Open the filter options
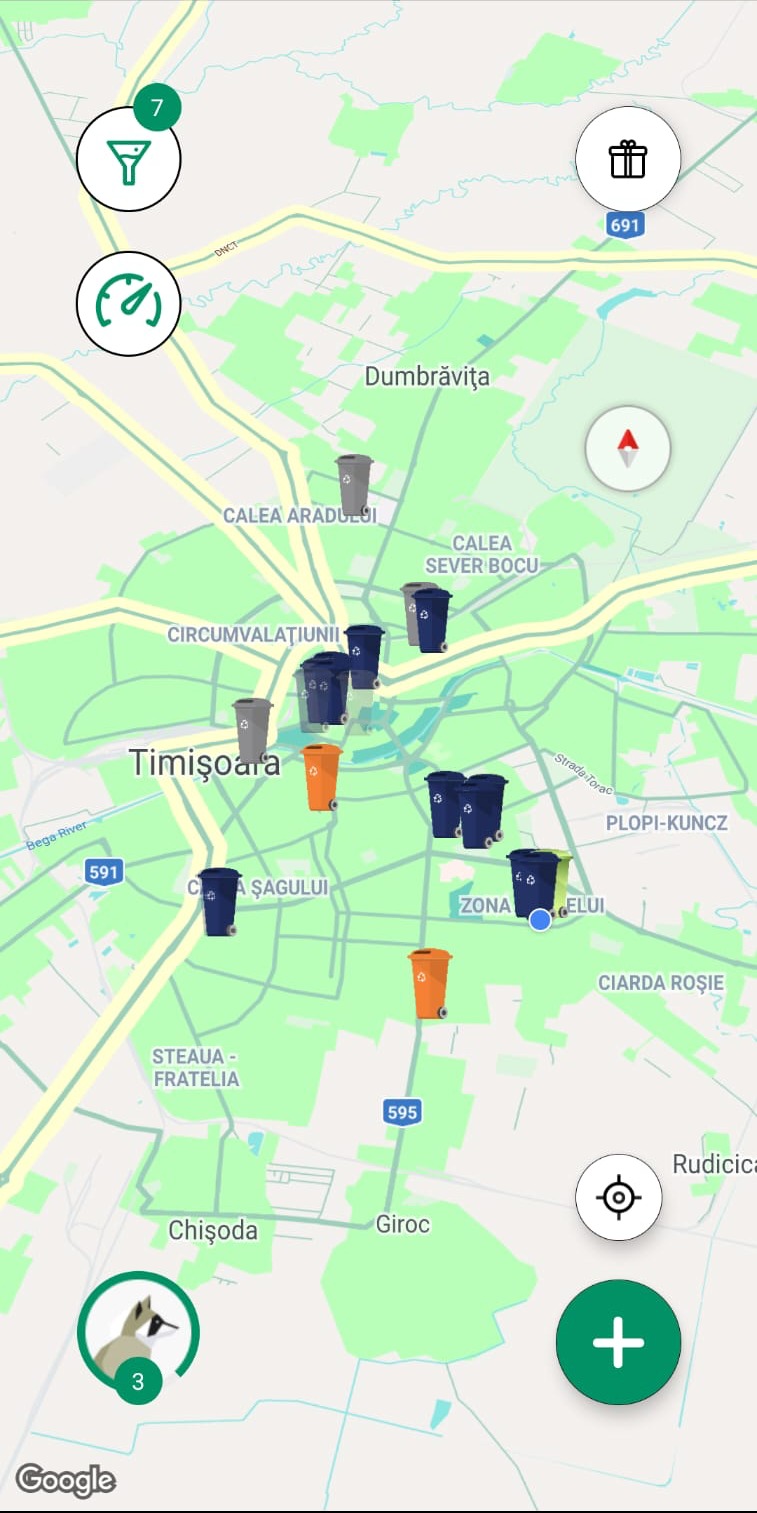Image resolution: width=757 pixels, height=1513 pixels. click(x=129, y=159)
